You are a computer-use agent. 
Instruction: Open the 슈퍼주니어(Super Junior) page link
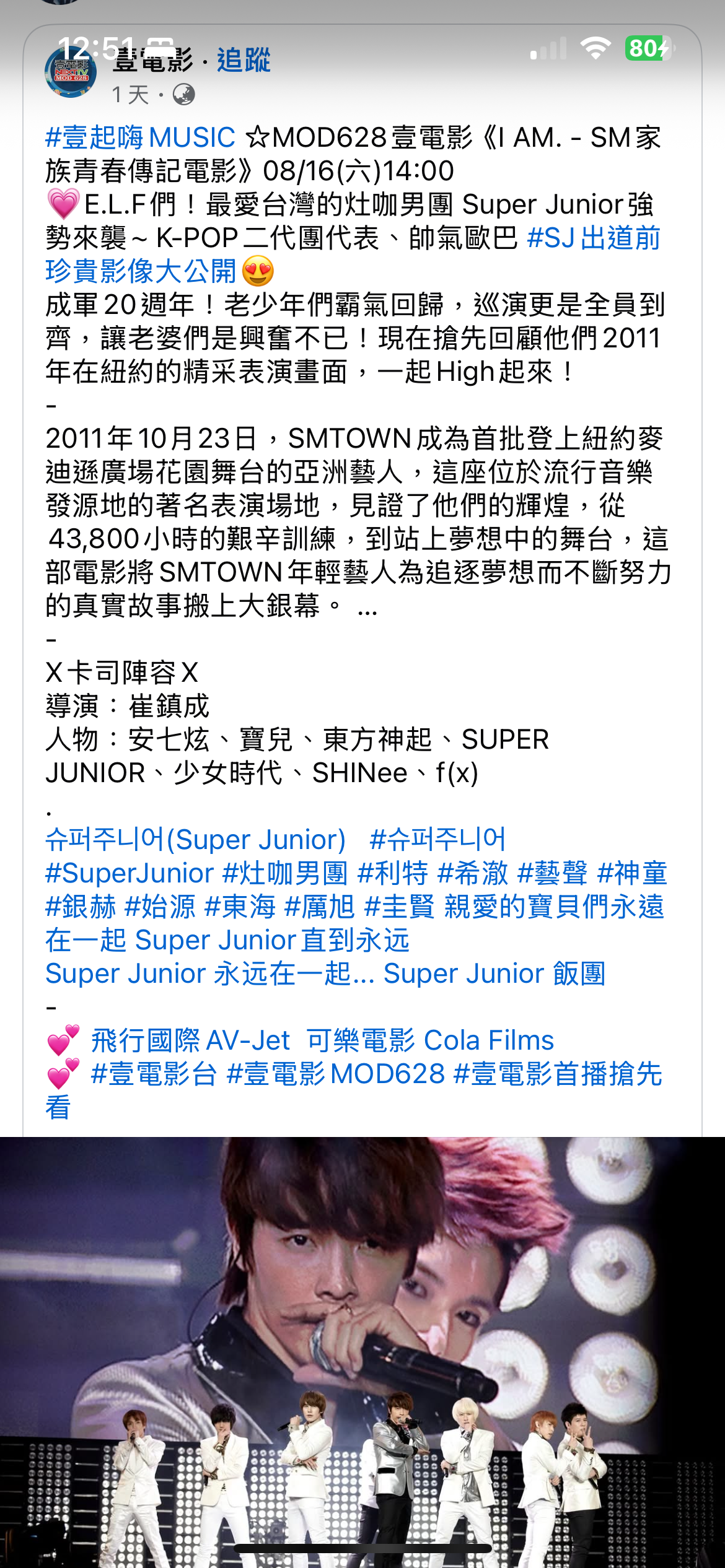coord(195,840)
